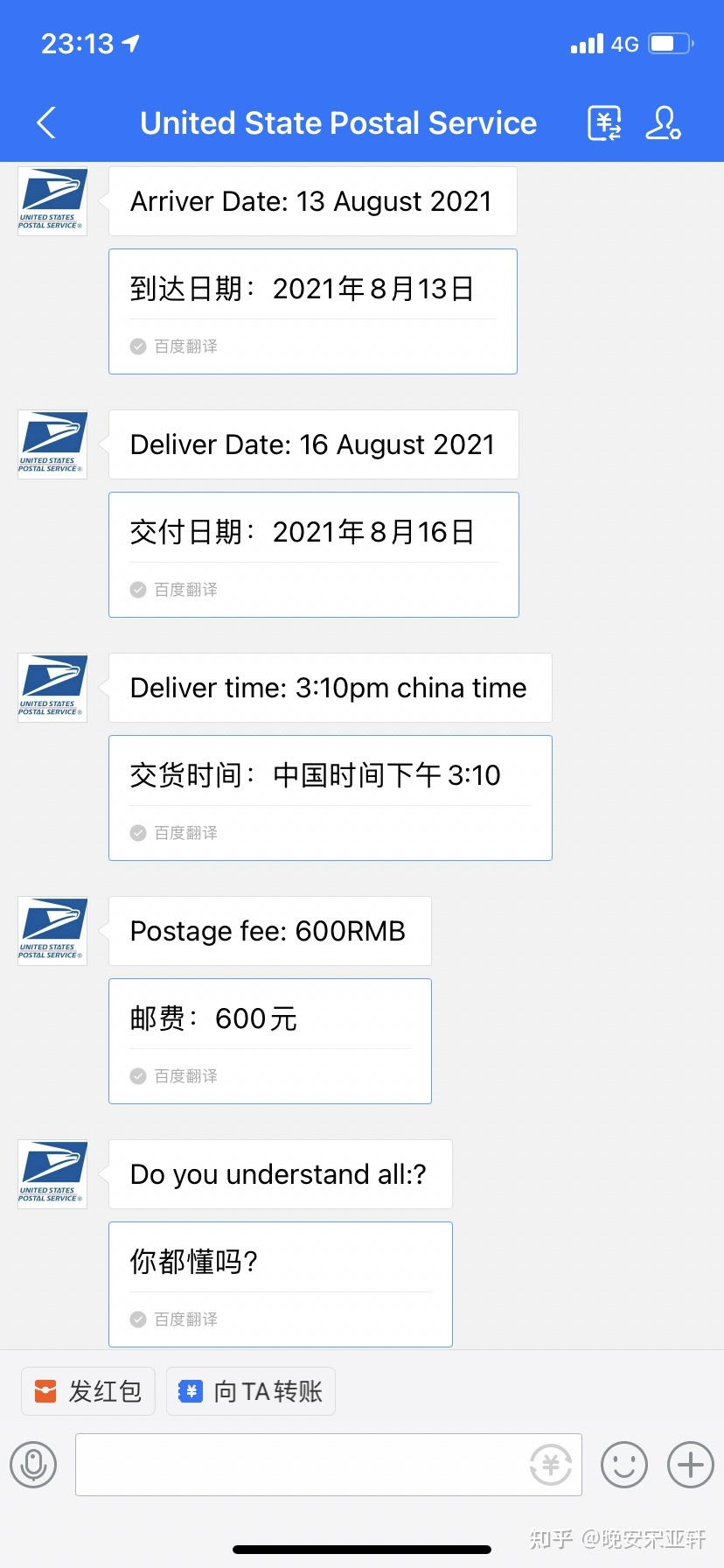Switch to voice input microphone

coord(33,1465)
